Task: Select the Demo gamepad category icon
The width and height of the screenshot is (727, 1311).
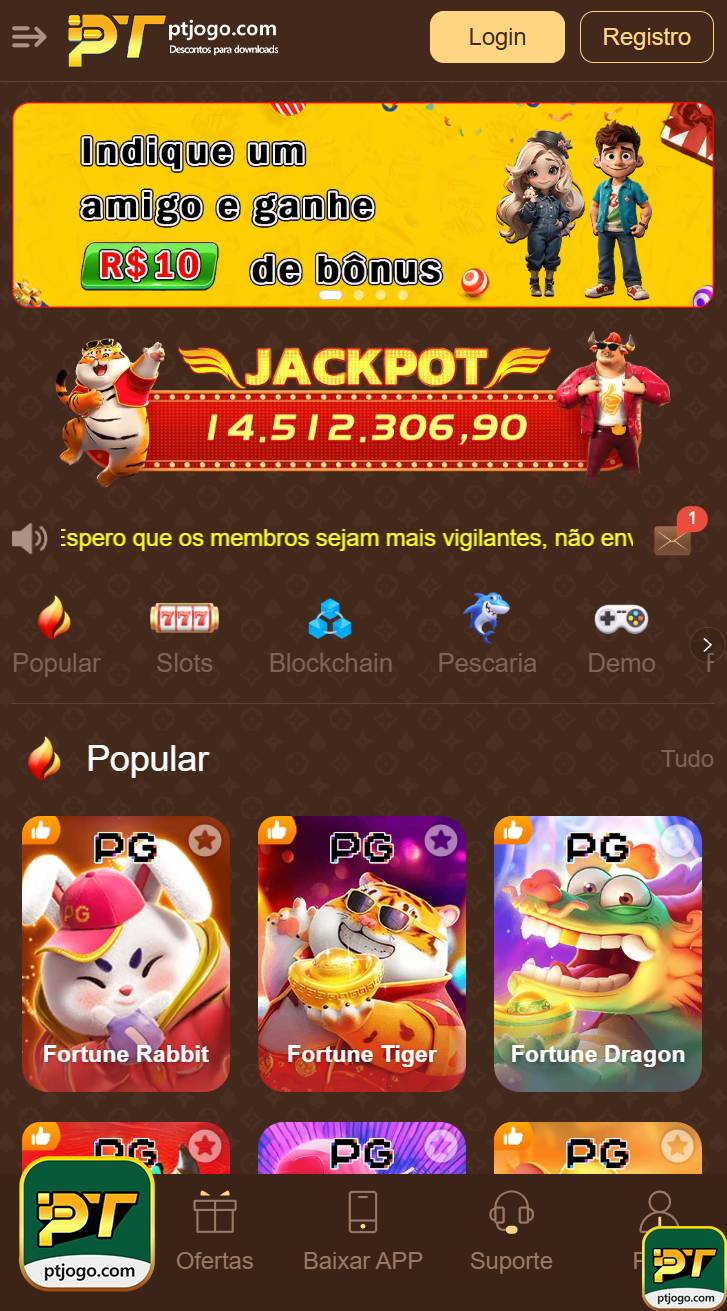Action: [x=621, y=618]
